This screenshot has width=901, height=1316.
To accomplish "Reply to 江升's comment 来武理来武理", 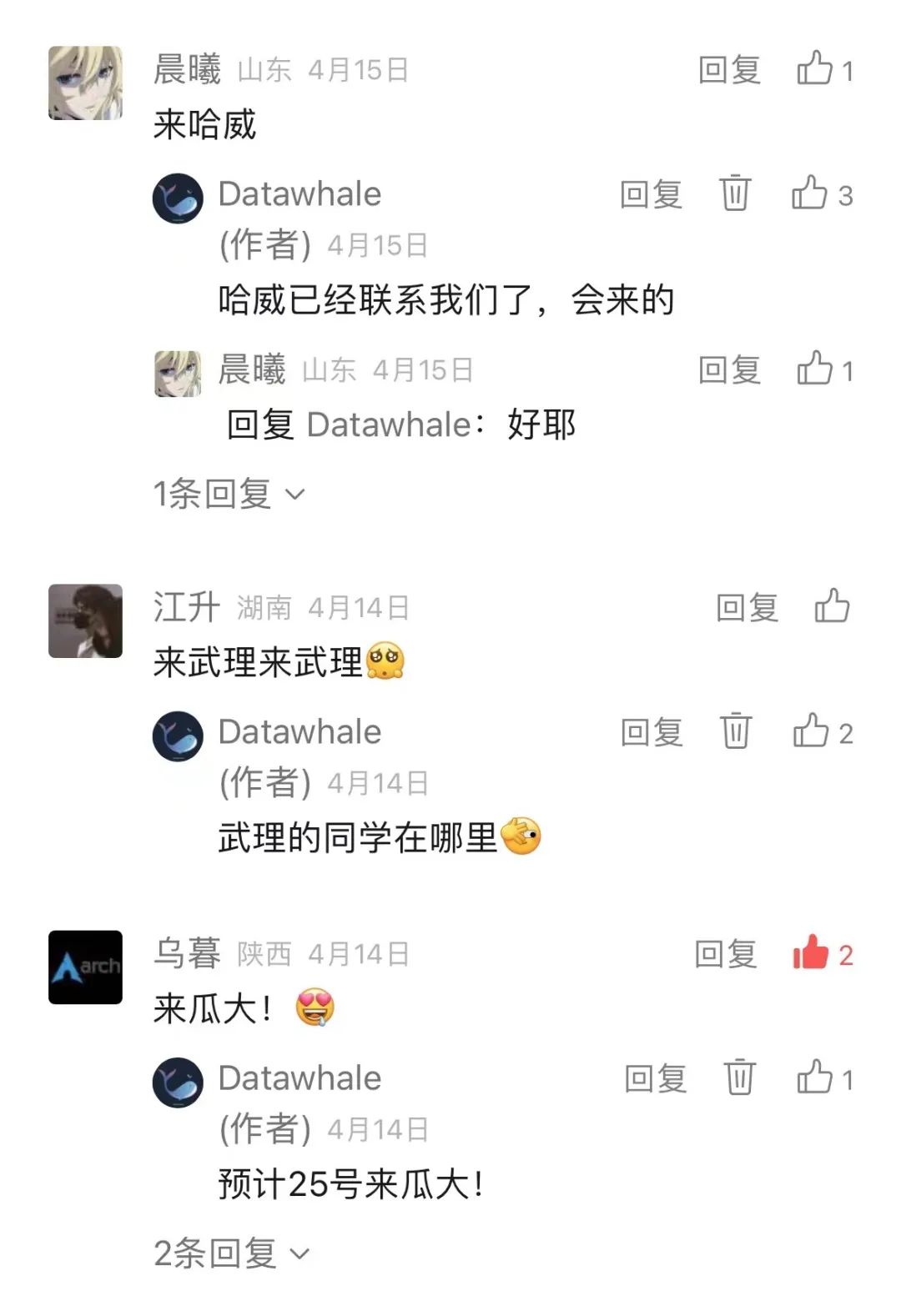I will click(747, 608).
